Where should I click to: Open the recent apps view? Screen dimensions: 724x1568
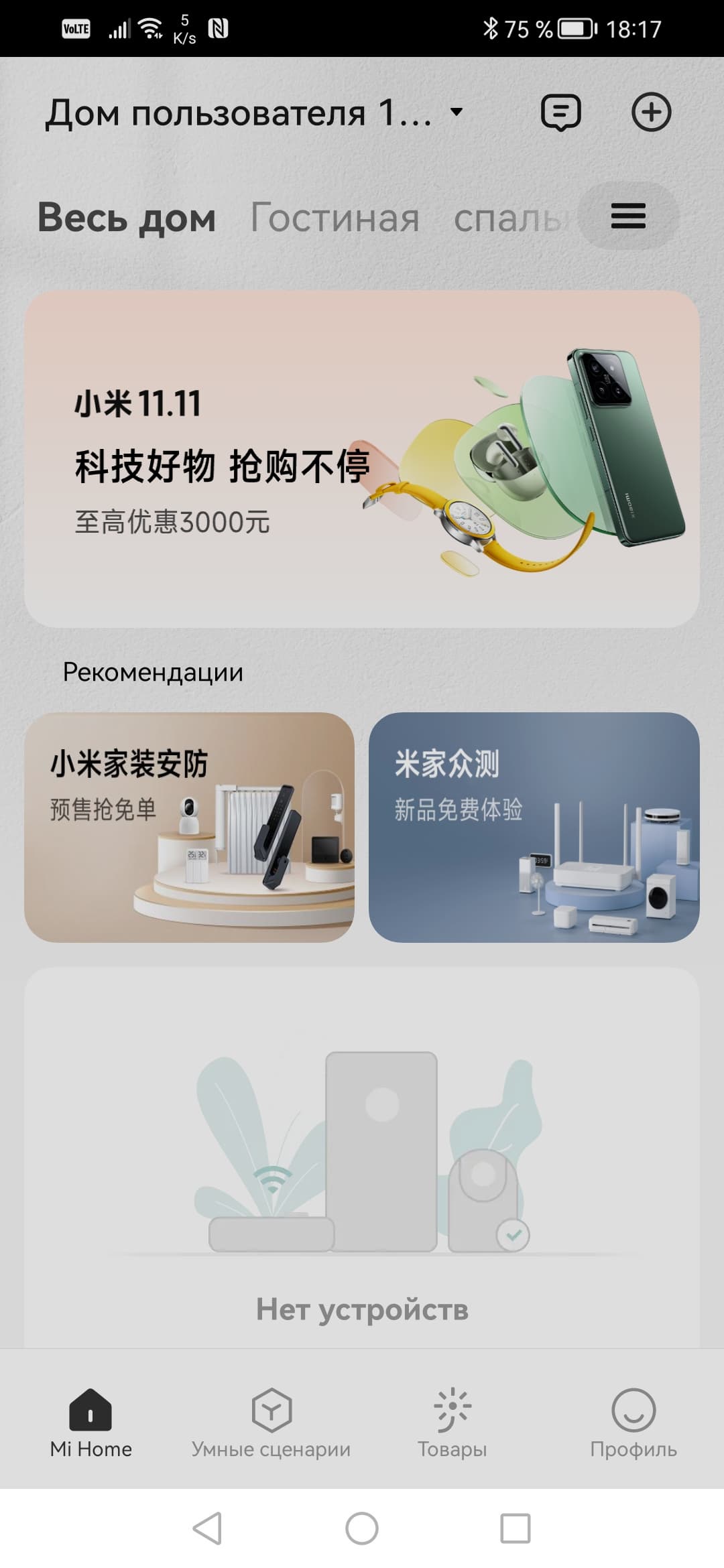click(x=516, y=1528)
